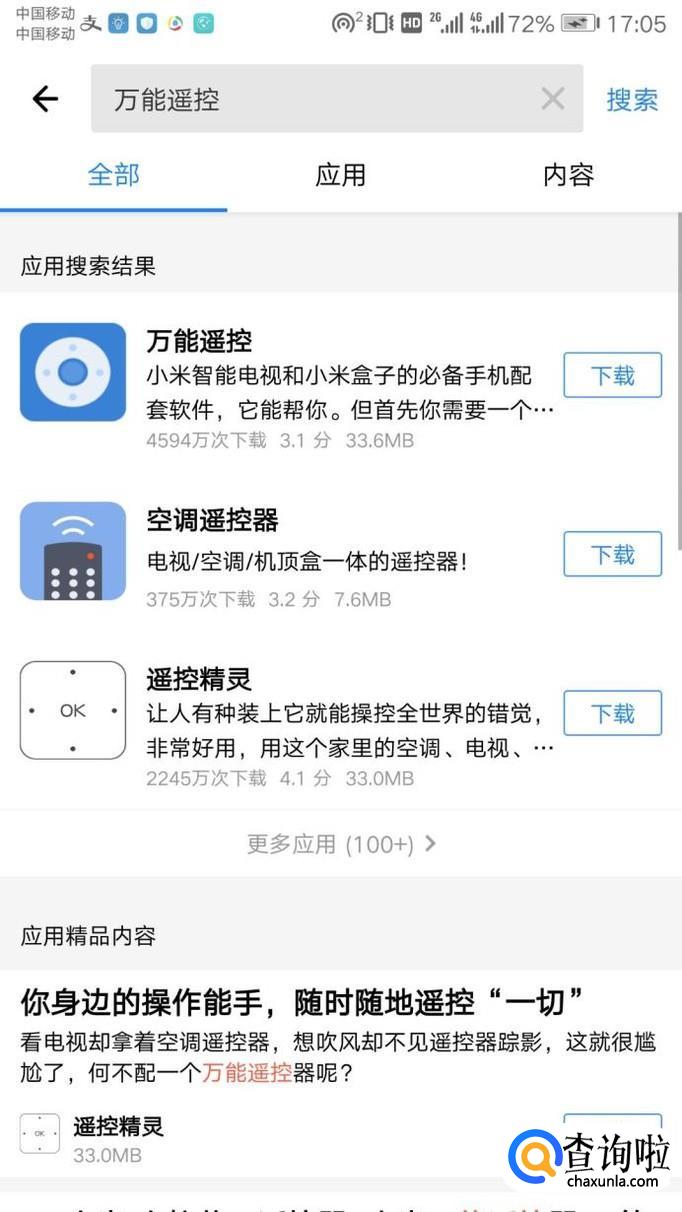The image size is (682, 1212).
Task: Go back using the arrow icon
Action: point(45,99)
